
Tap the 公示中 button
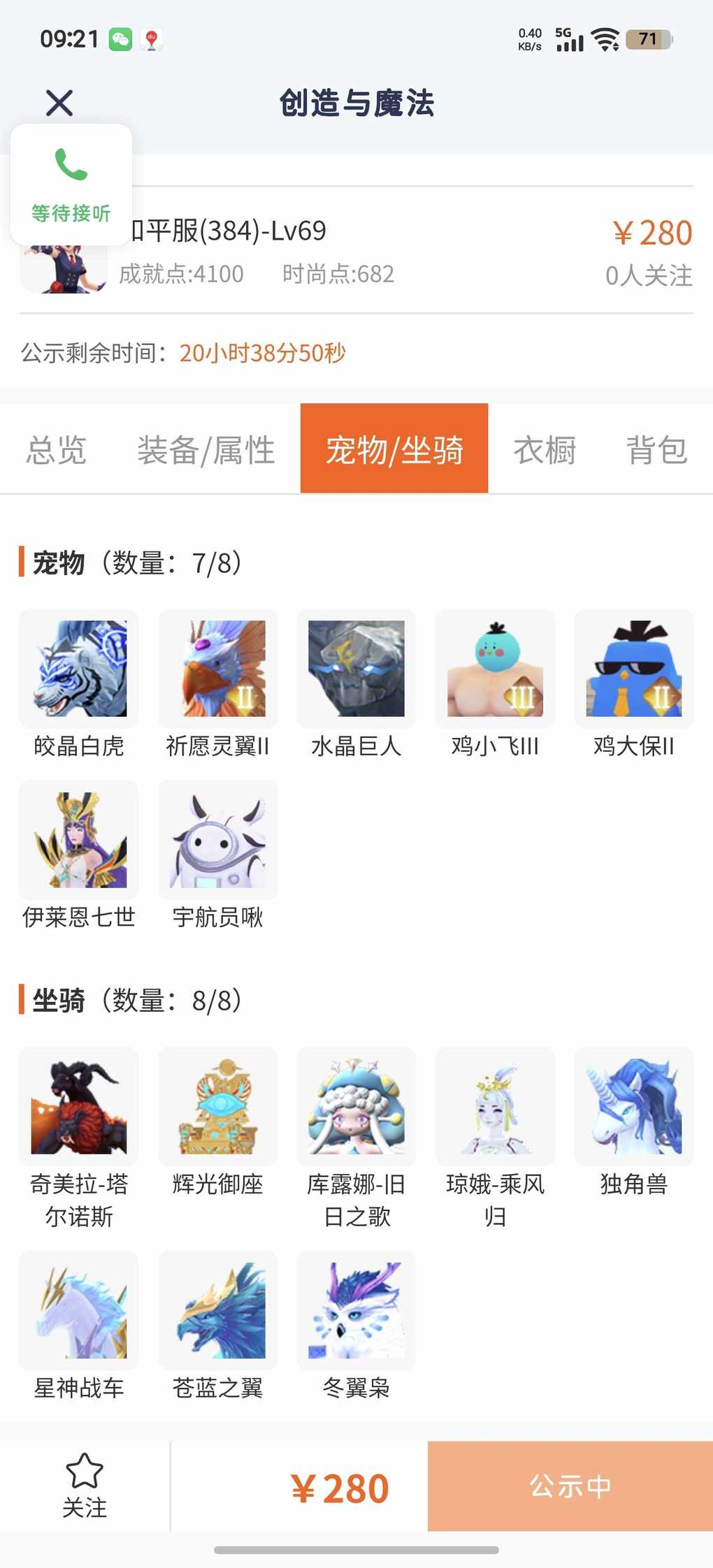(570, 1486)
